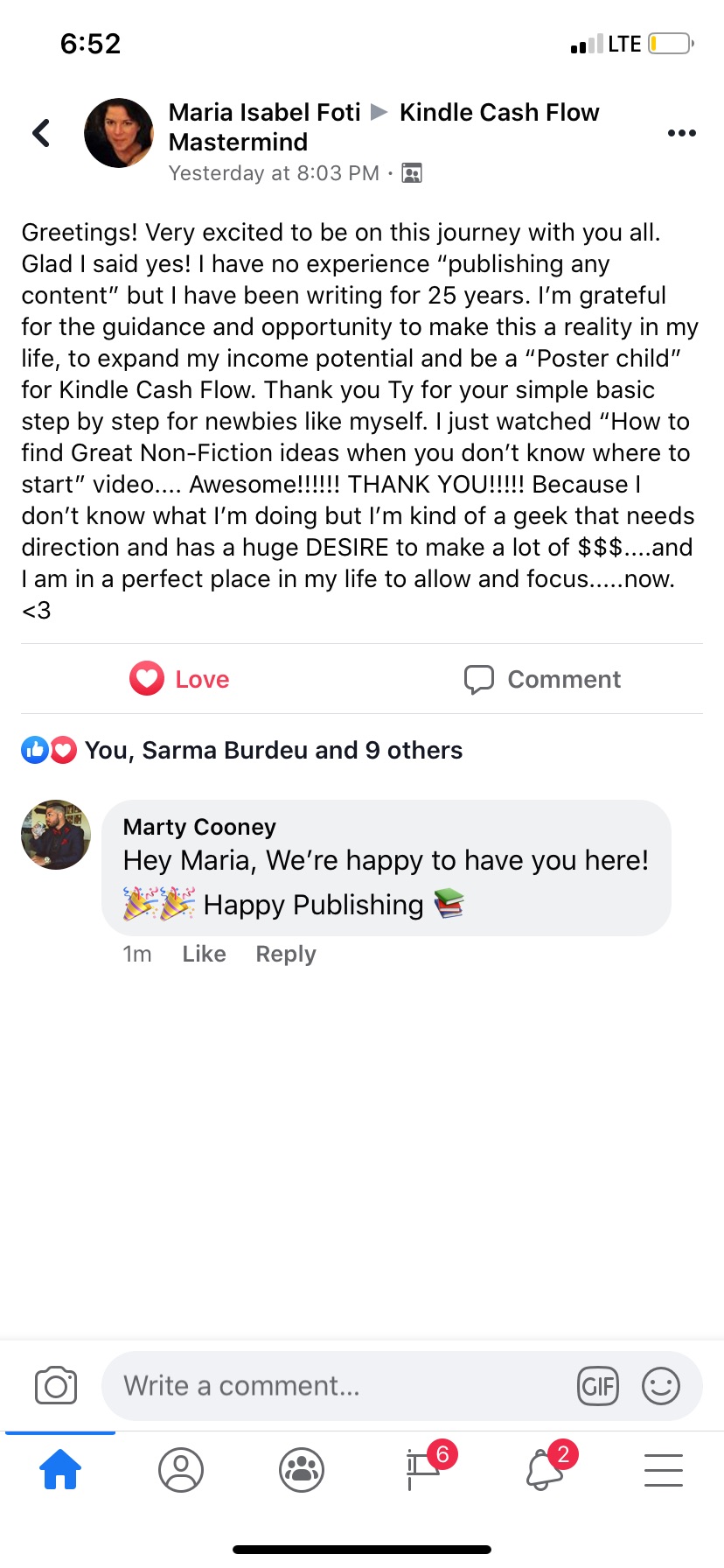Switch to the Groups tab

[x=302, y=1469]
